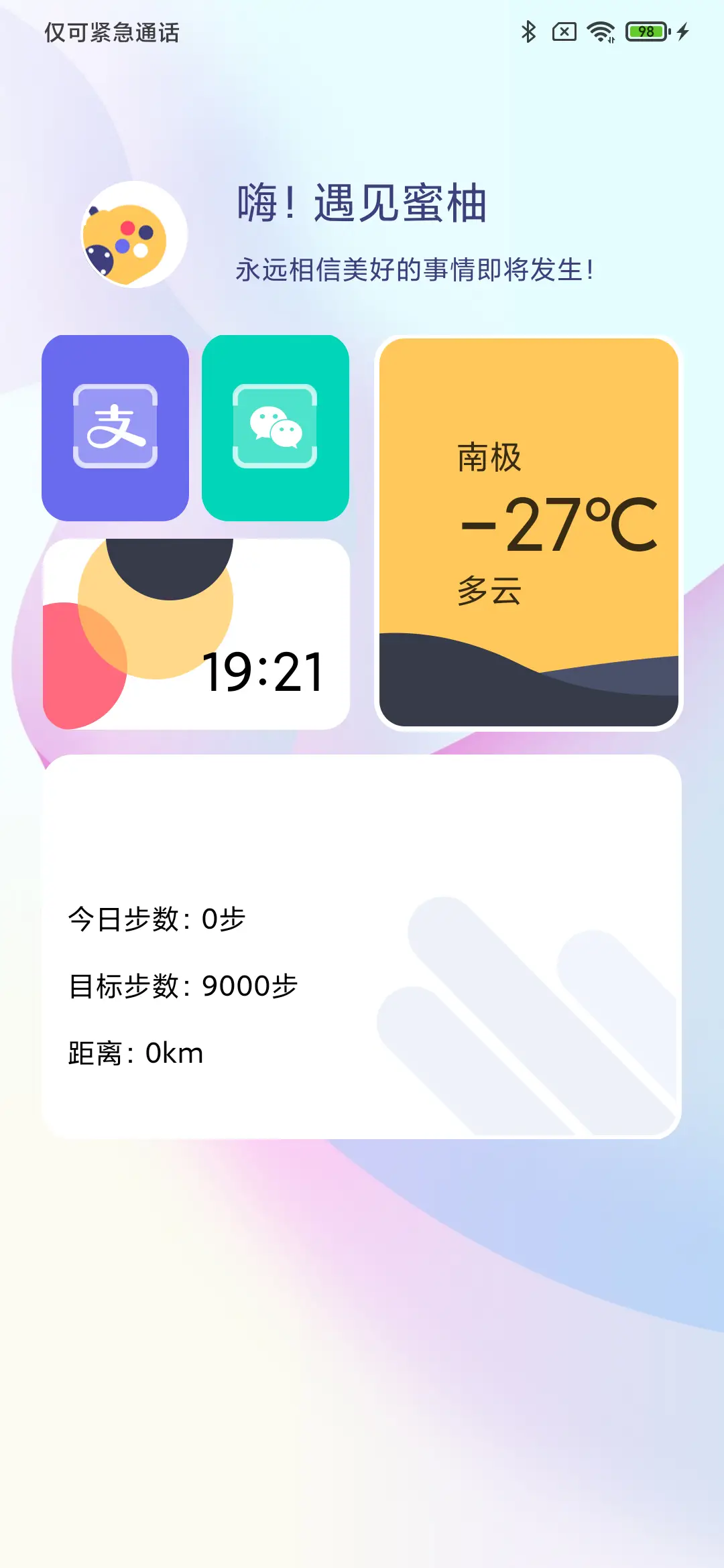Click the motto text about good things
The height and width of the screenshot is (1568, 724).
[x=416, y=269]
